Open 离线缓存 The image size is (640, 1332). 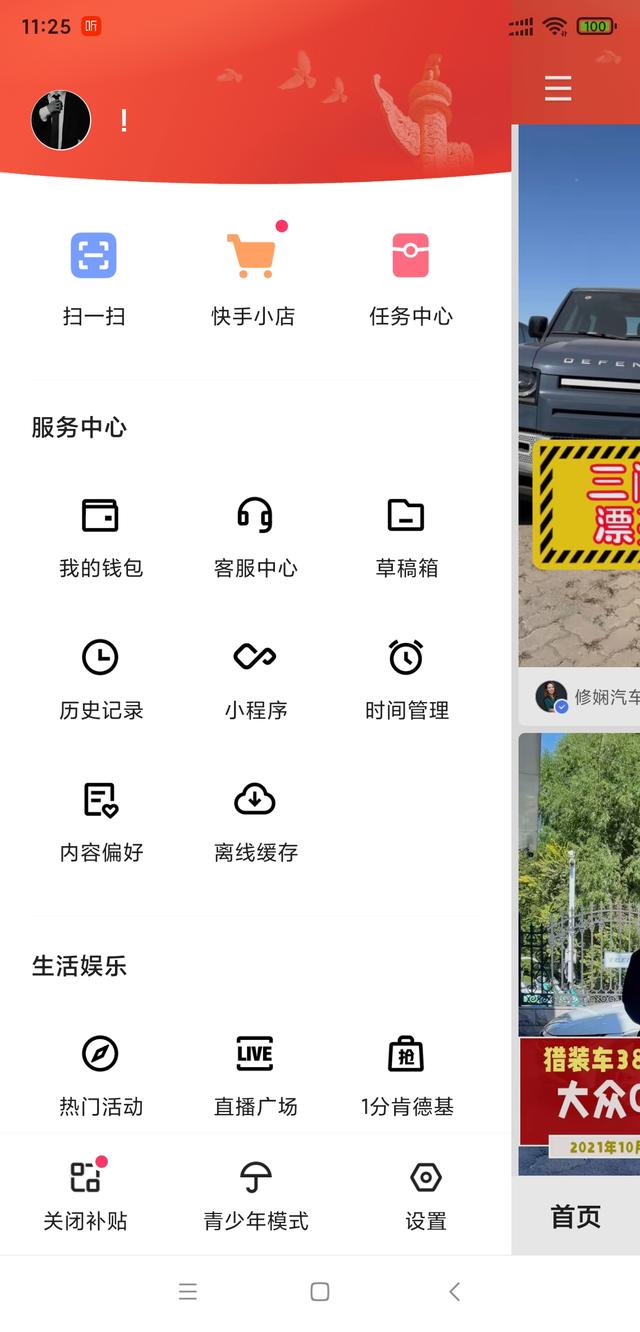tap(255, 821)
